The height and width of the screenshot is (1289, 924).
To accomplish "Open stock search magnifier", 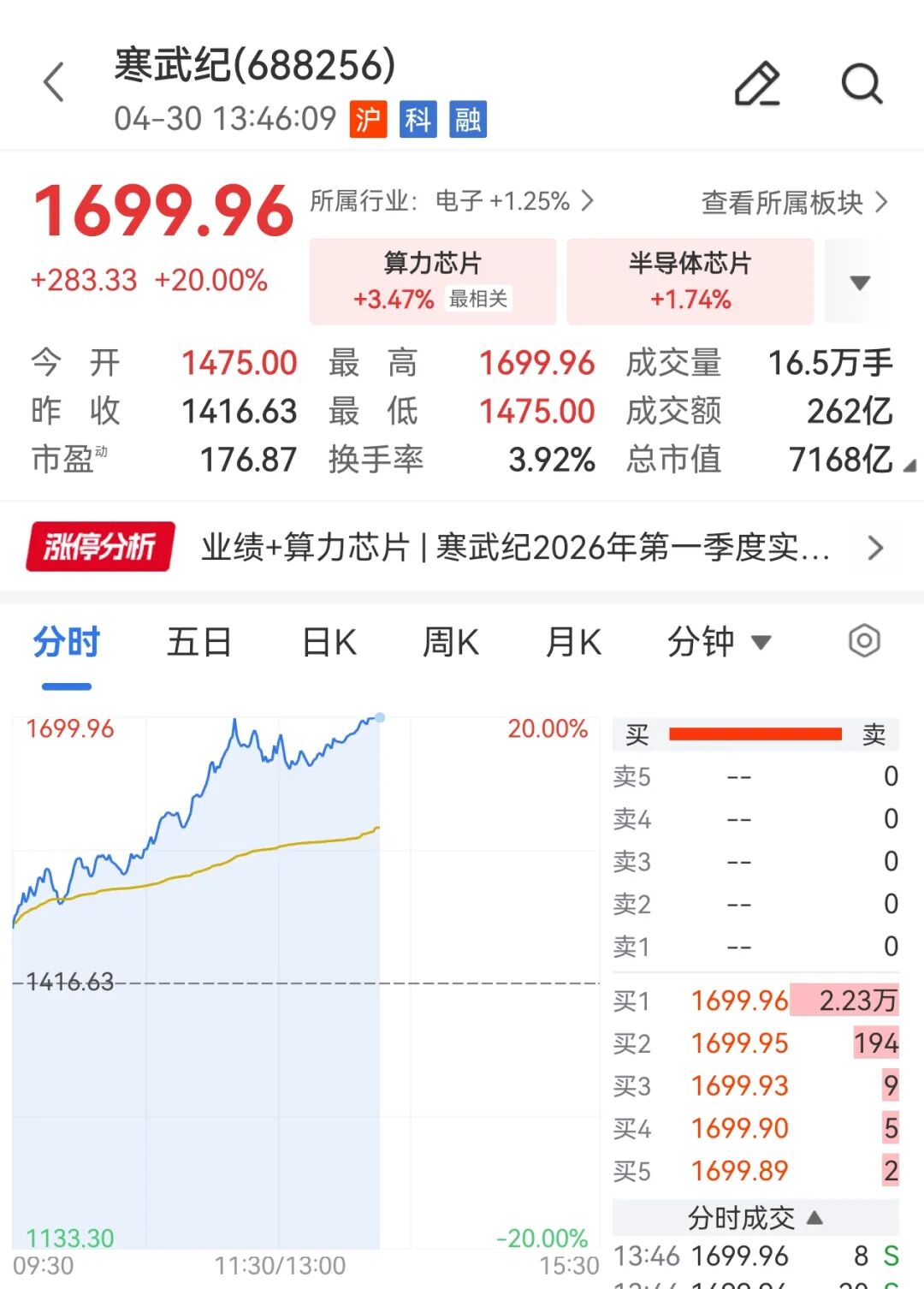I will click(861, 84).
